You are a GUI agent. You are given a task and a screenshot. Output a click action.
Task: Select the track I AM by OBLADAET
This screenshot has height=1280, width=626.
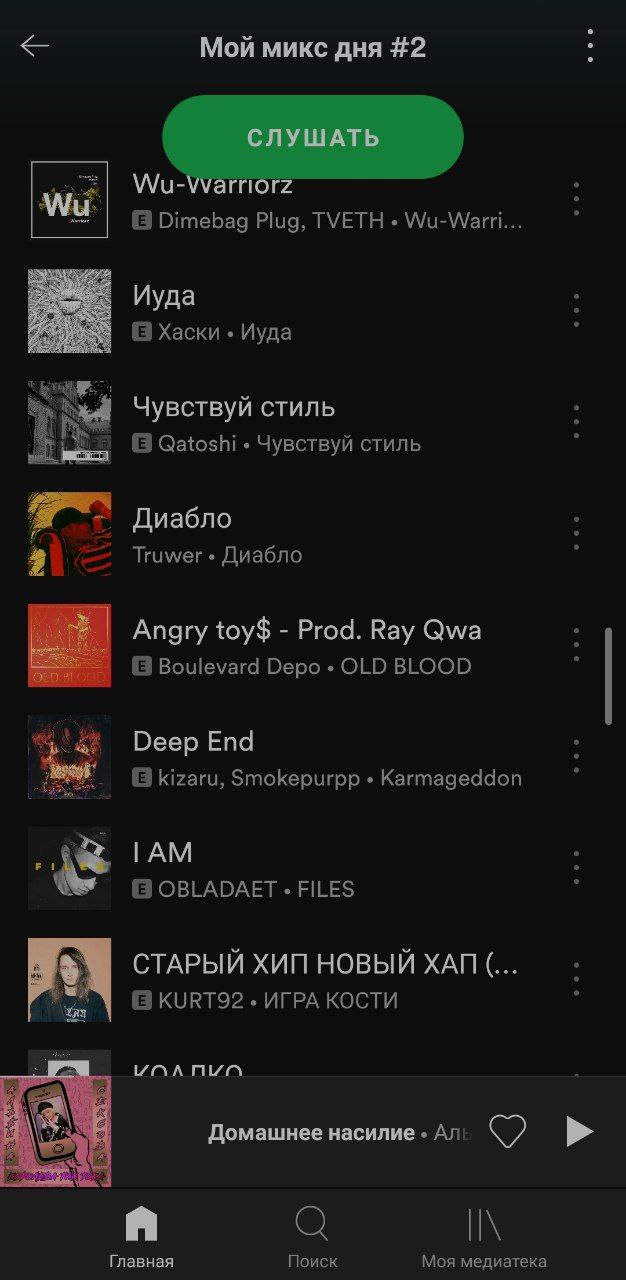tap(300, 868)
